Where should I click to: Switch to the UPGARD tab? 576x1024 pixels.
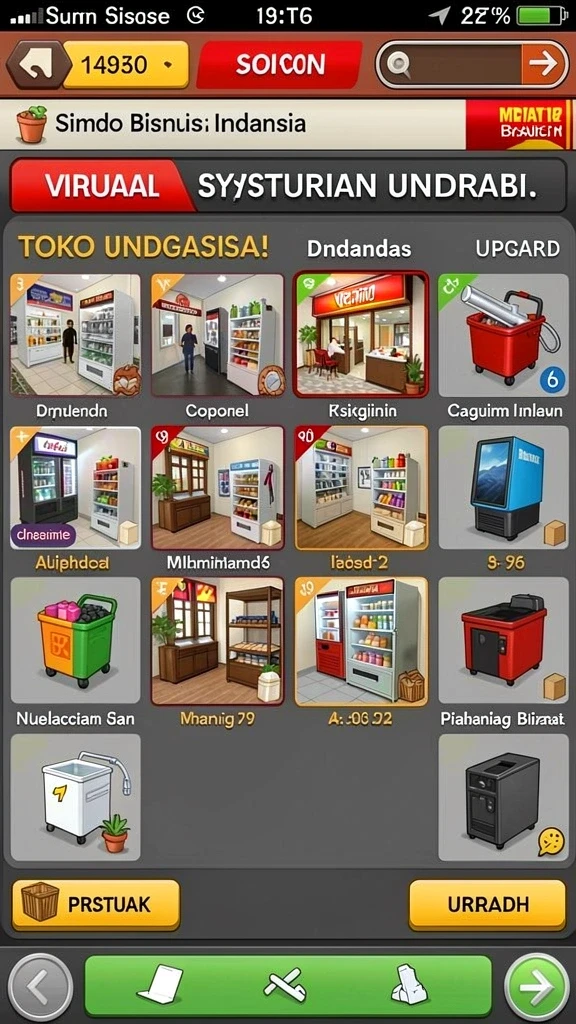(x=517, y=248)
